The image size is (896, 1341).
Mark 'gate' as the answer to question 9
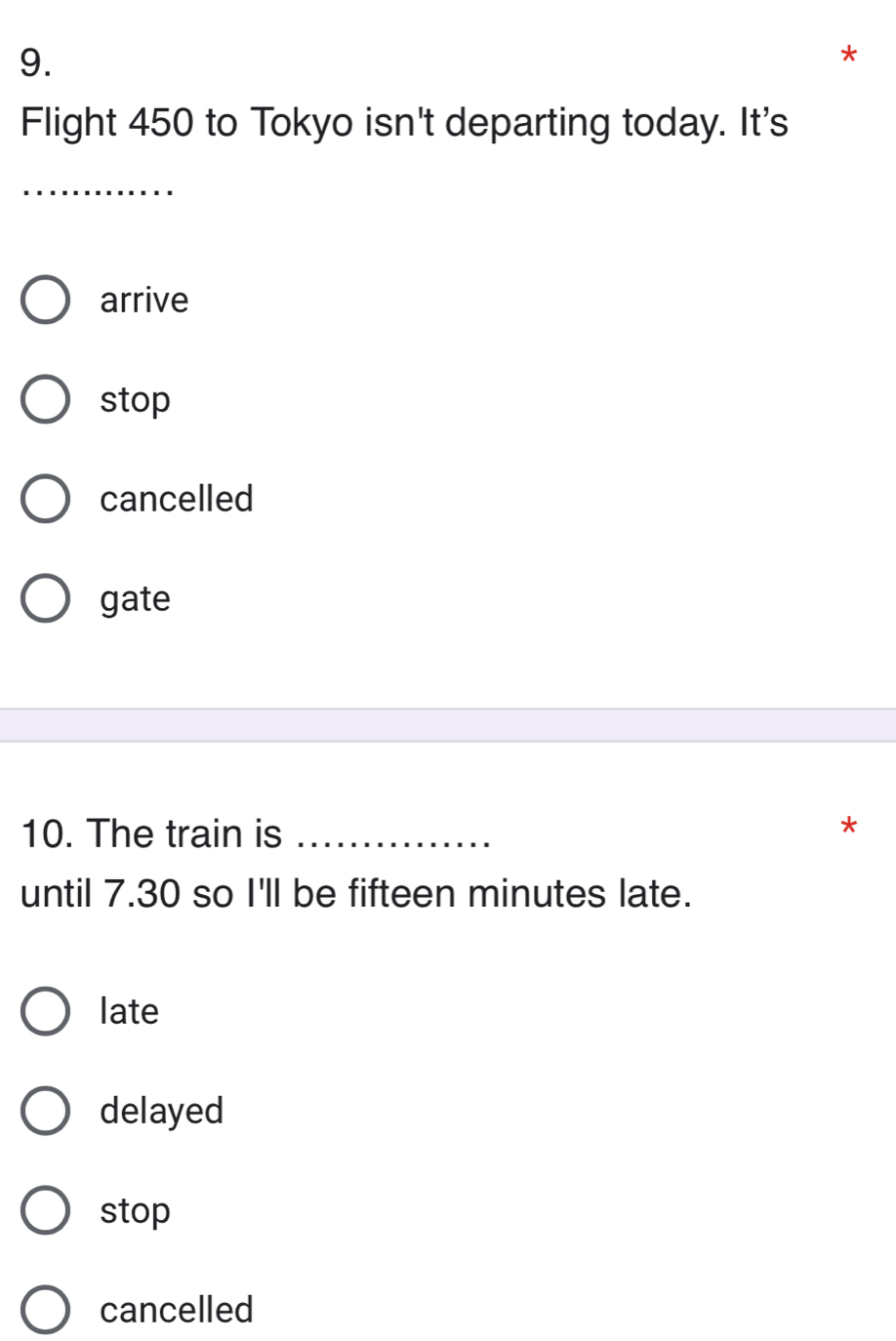[45, 598]
